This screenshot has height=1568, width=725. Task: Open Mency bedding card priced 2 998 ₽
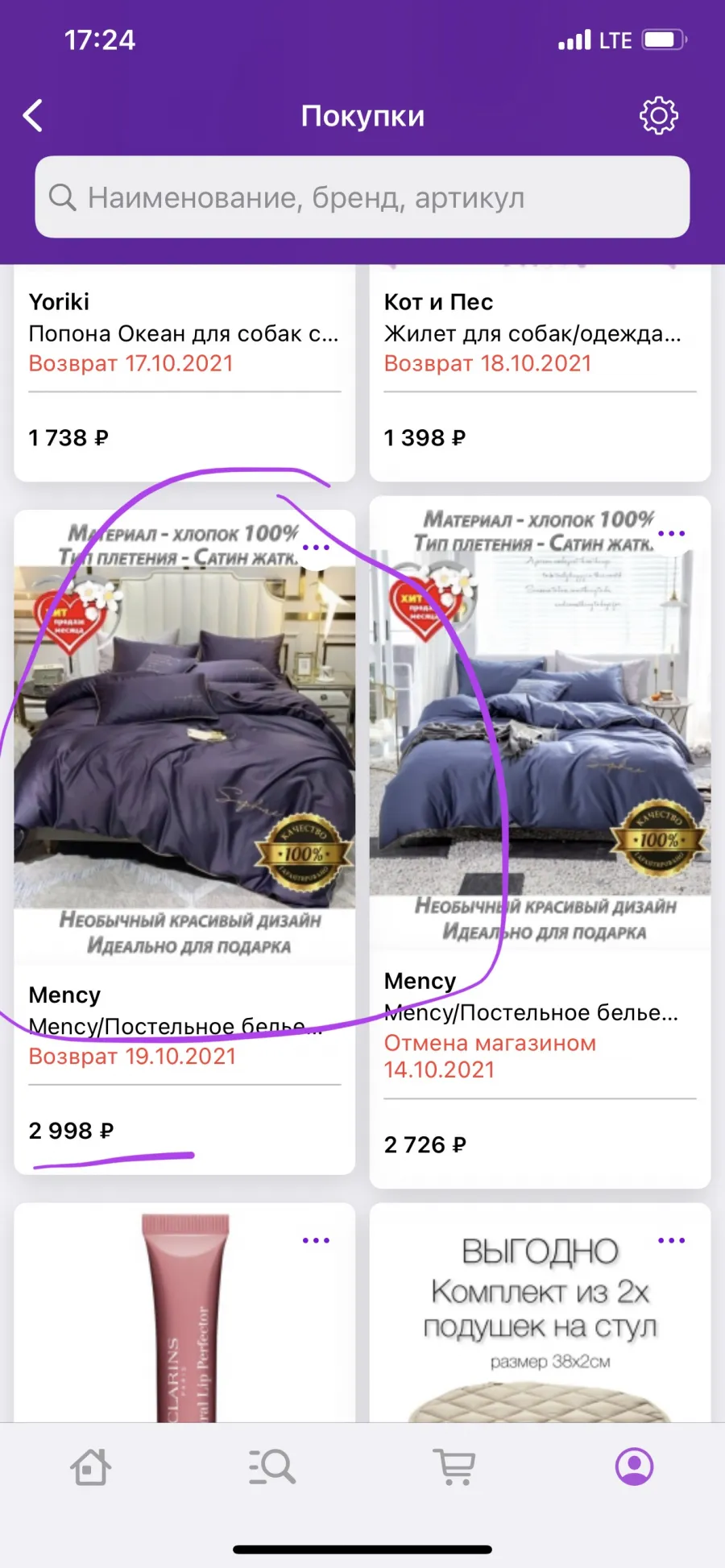point(184,842)
